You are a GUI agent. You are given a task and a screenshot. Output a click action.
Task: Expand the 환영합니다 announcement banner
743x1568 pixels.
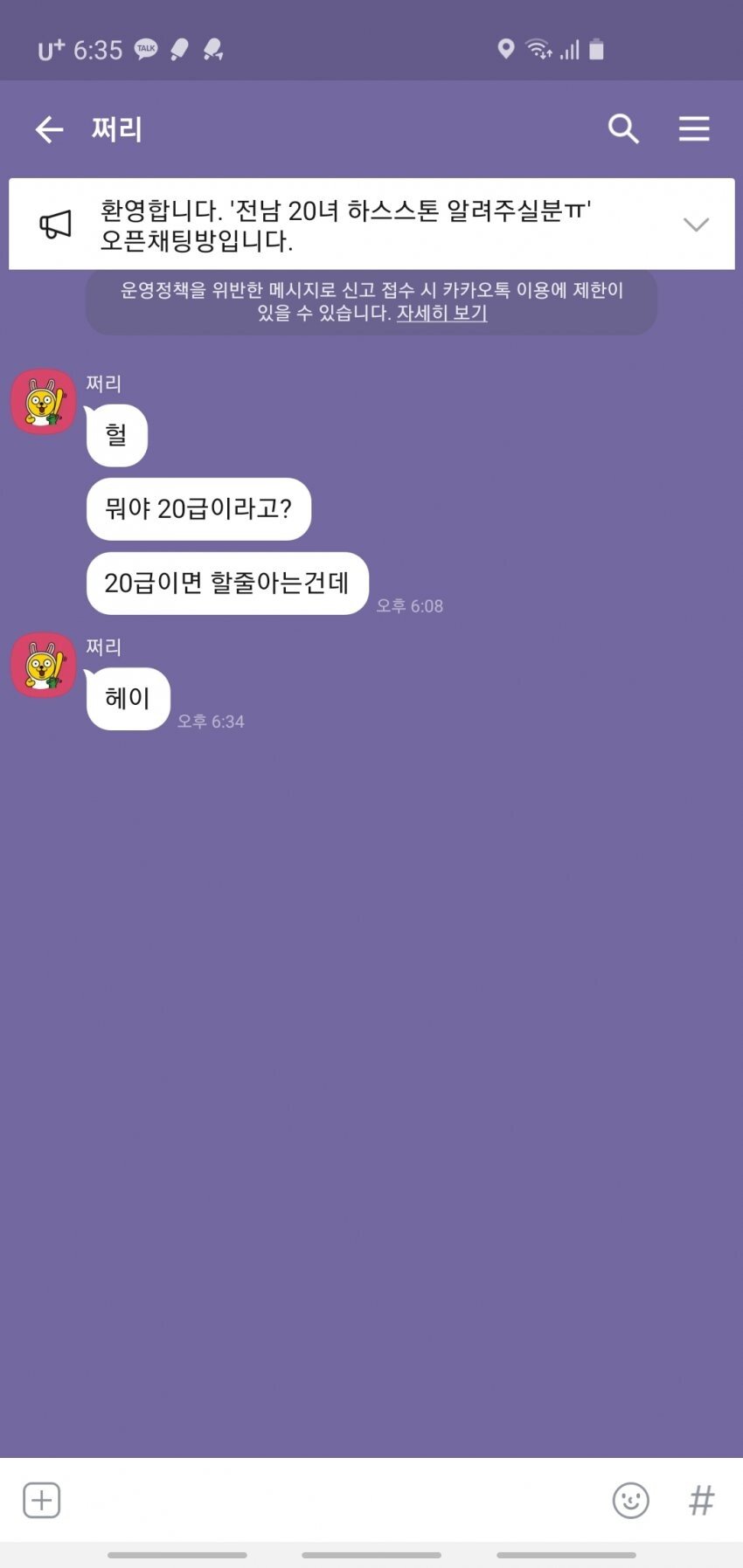coord(695,224)
